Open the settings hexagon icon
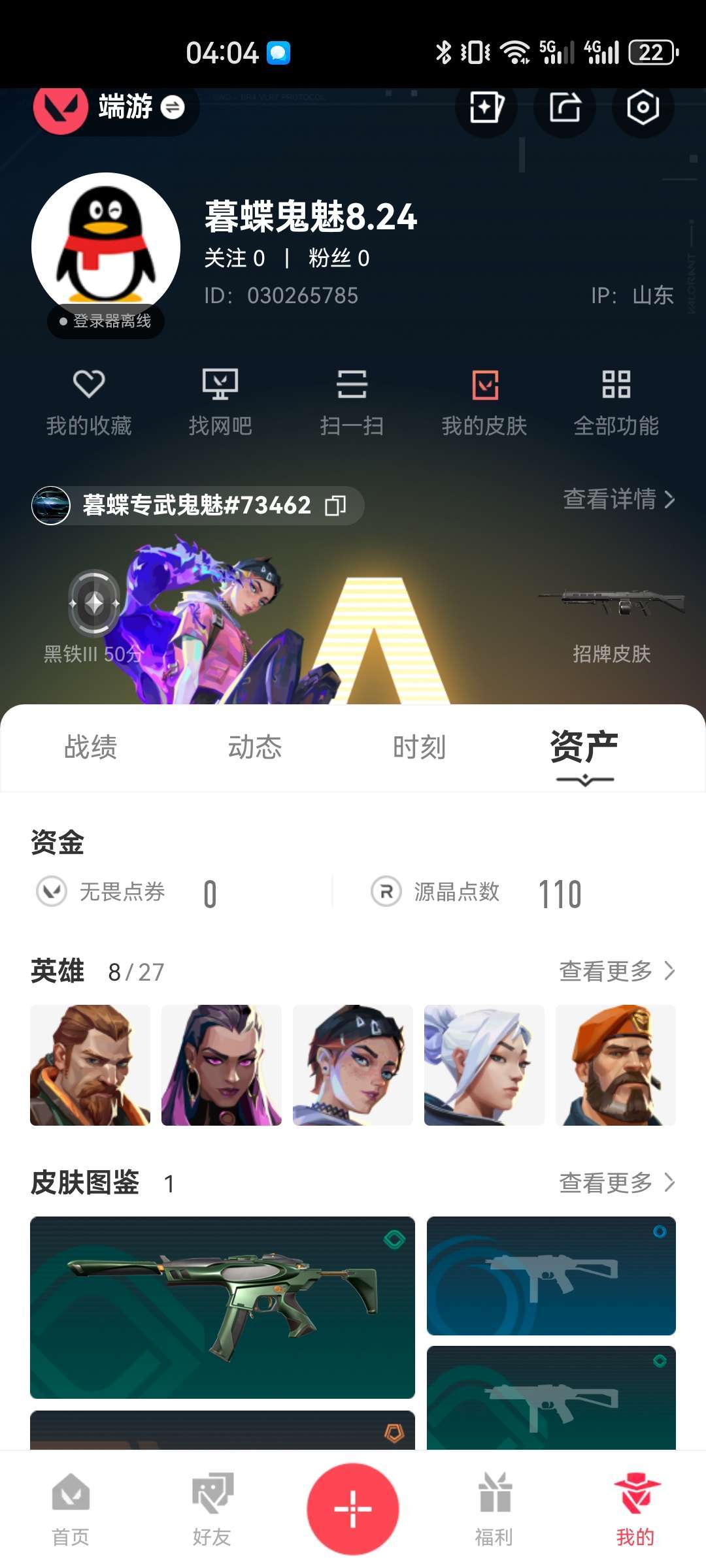The height and width of the screenshot is (1568, 706). coord(643,107)
